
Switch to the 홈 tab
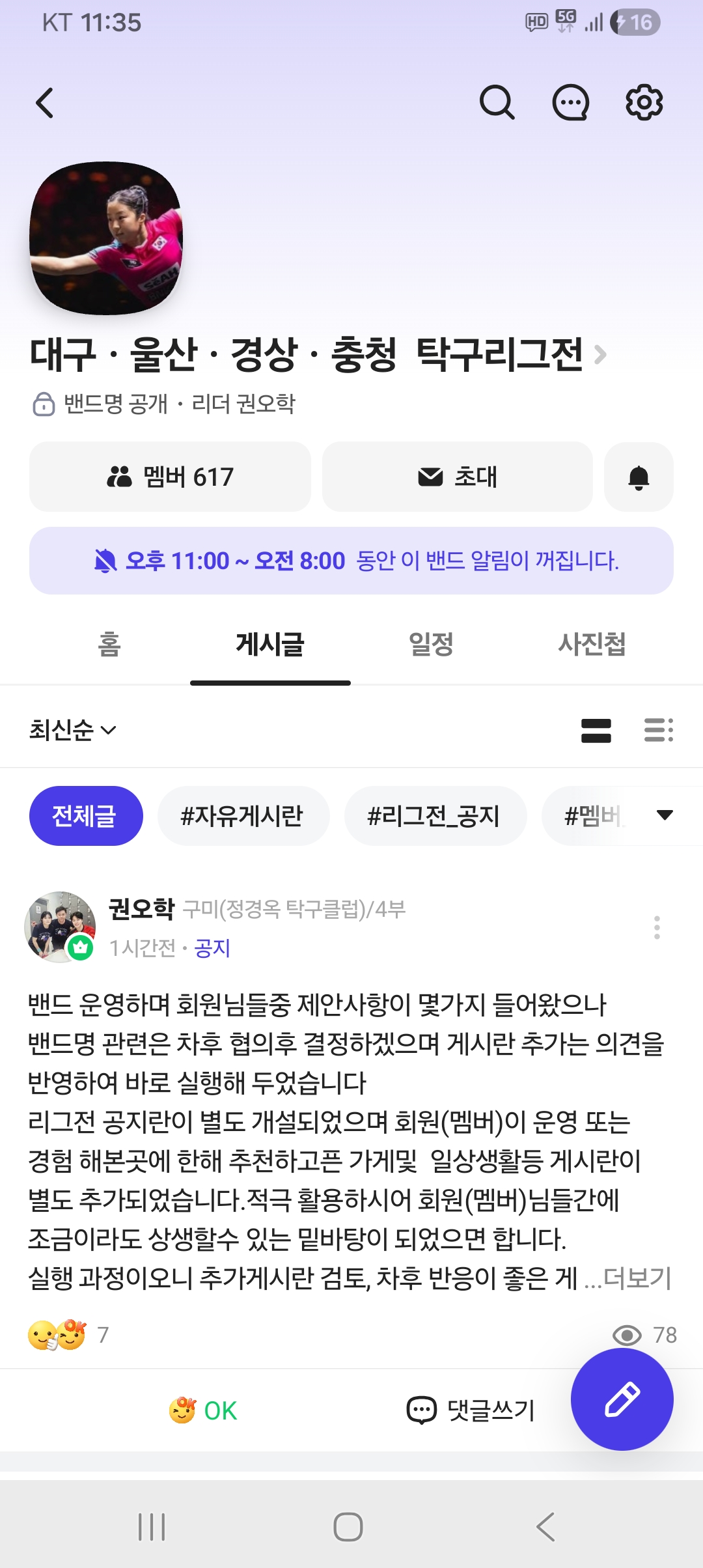[x=109, y=644]
